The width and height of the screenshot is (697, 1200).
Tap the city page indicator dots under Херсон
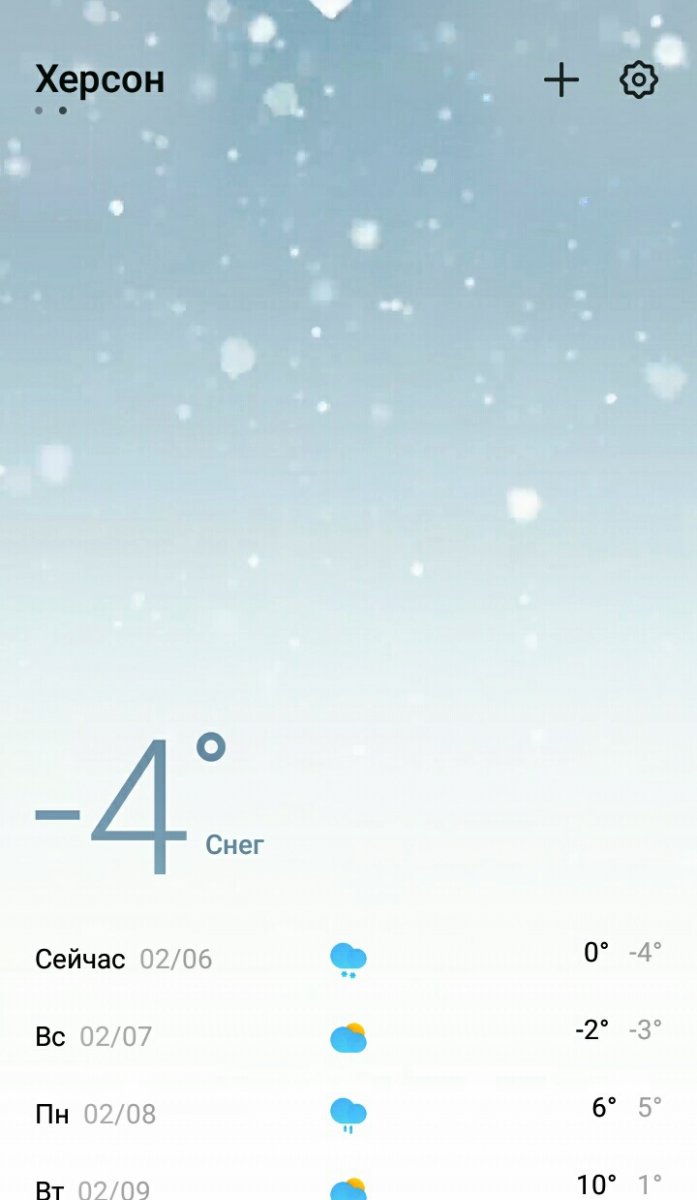50,111
